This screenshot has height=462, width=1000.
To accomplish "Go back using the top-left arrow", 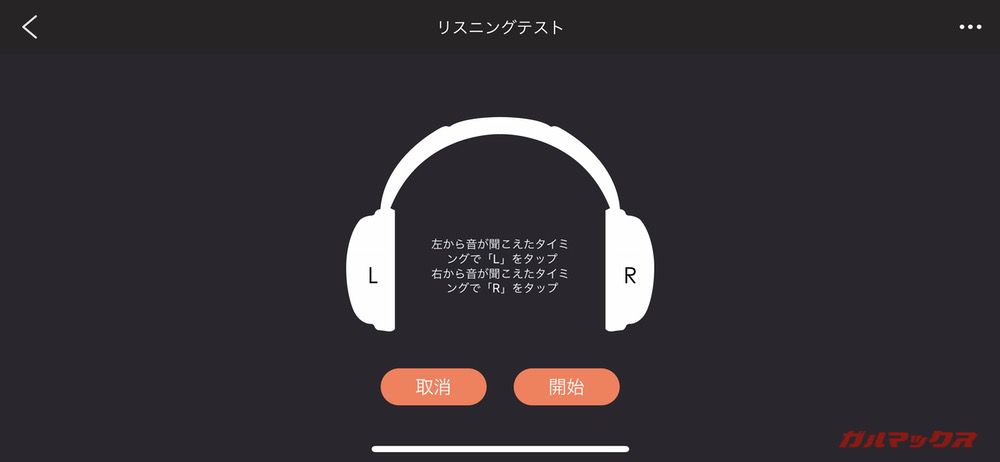I will click(30, 27).
